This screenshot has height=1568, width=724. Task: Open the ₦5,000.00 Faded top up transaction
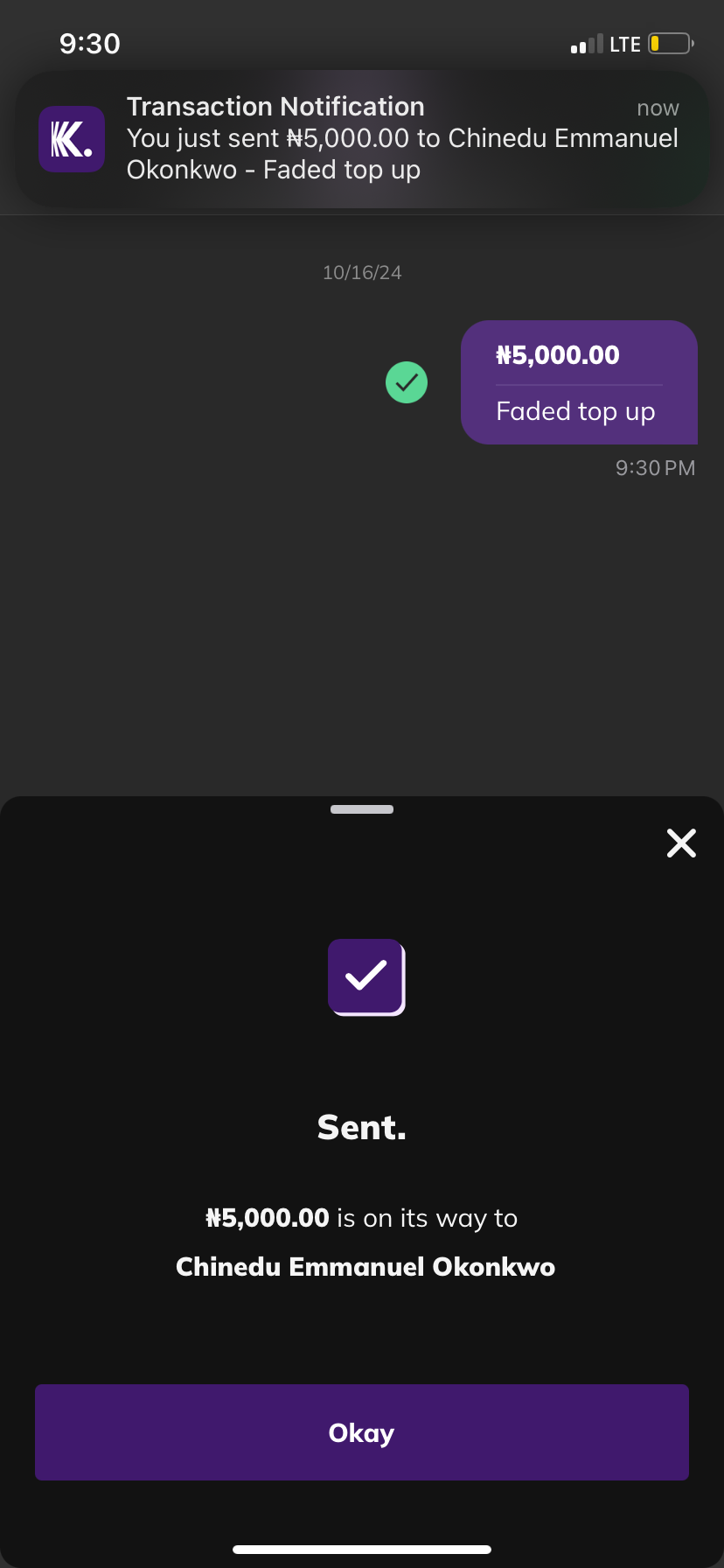pos(578,382)
